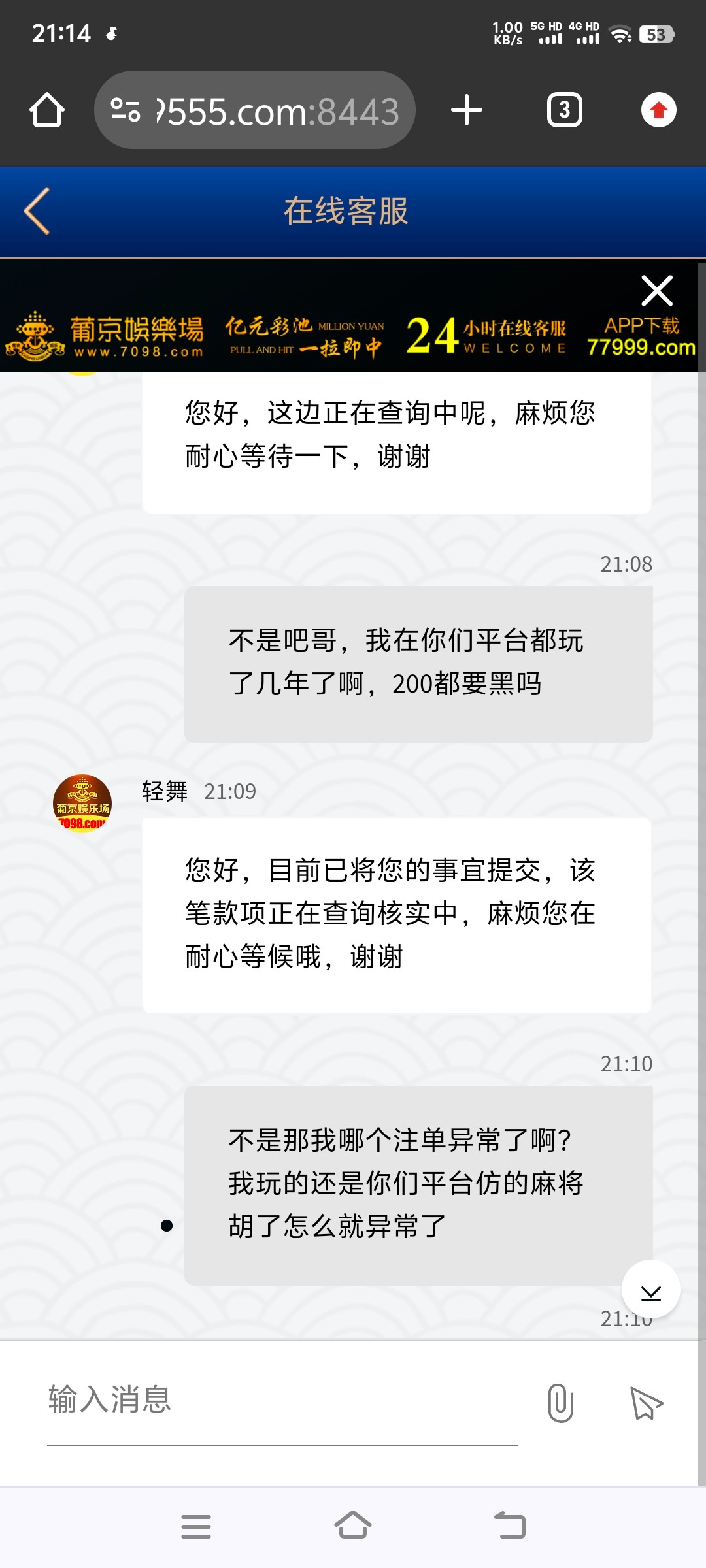Tap the paperclip attachment icon
This screenshot has height=1568, width=706.
(559, 1403)
